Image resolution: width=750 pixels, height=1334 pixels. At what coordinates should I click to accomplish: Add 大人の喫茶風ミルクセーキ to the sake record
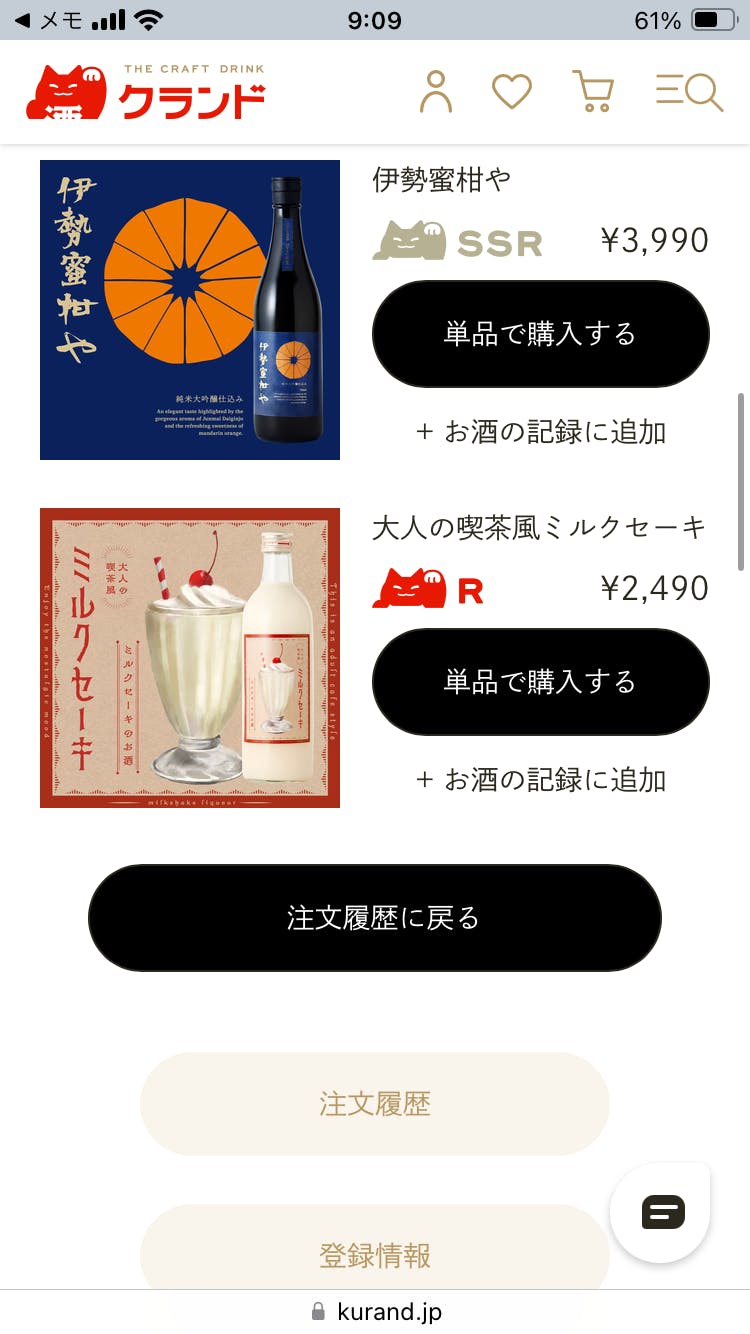pos(540,780)
